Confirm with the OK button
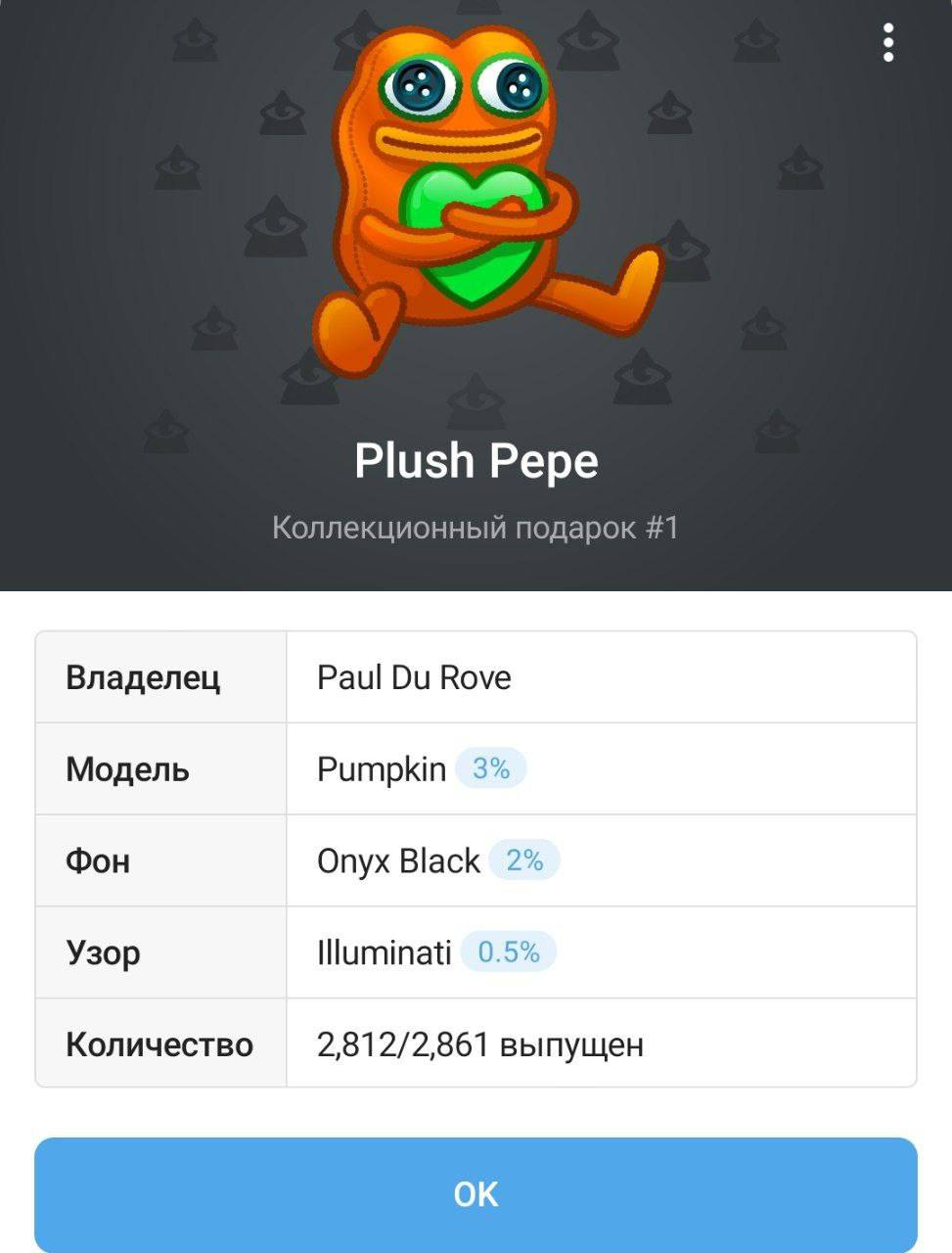The width and height of the screenshot is (952, 1253). 476,1193
